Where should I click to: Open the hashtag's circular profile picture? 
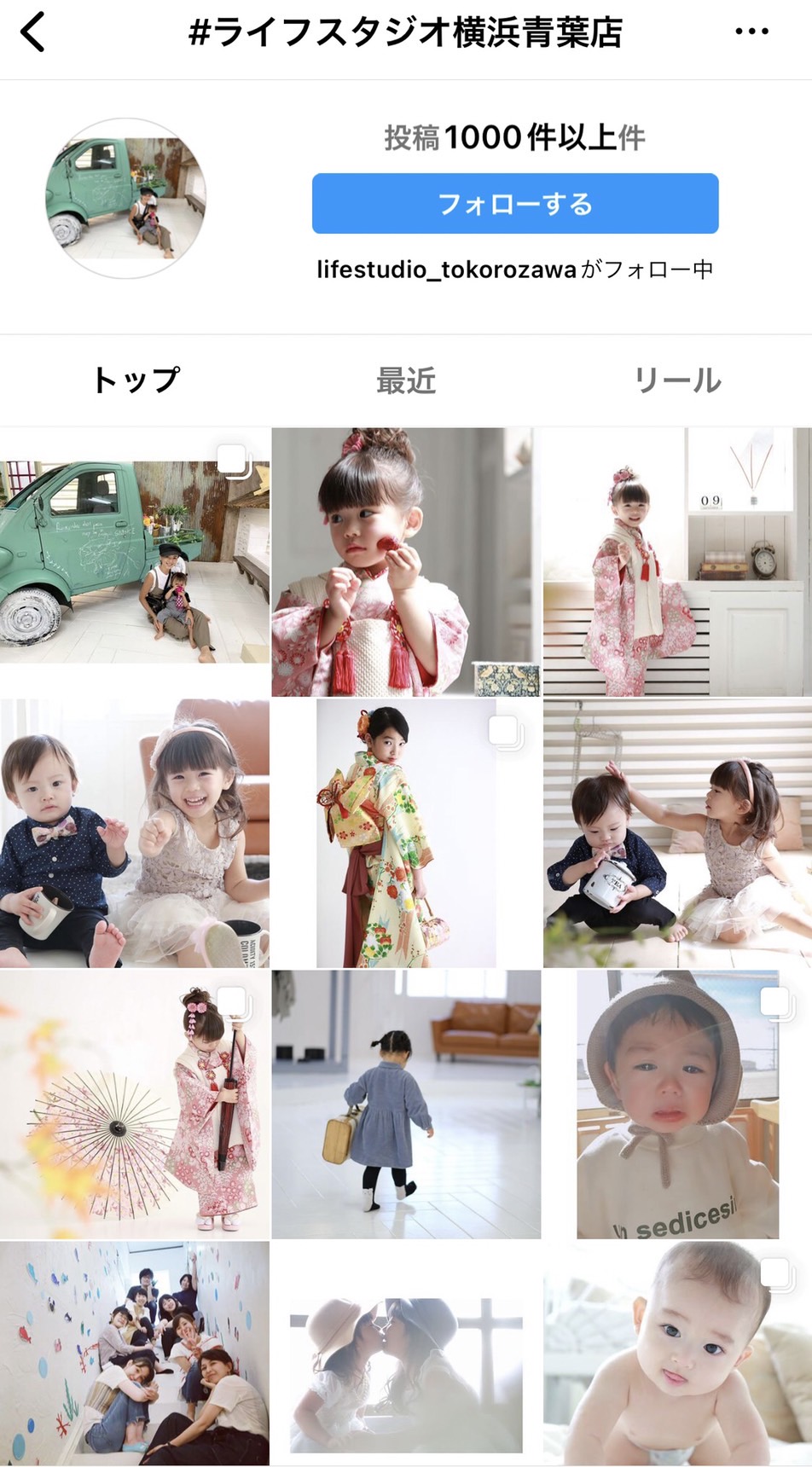125,199
